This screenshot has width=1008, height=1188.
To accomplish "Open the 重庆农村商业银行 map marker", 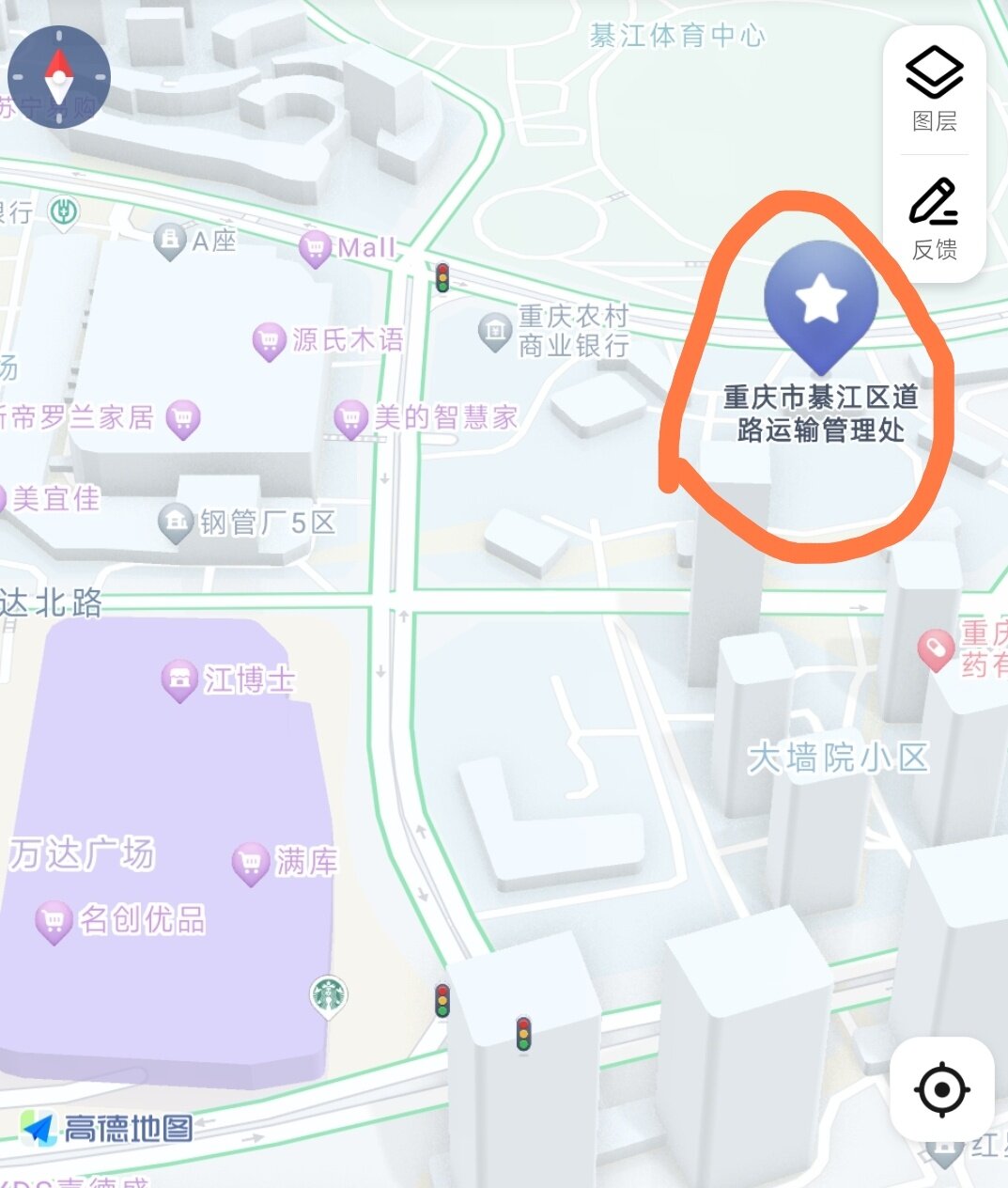I will [x=494, y=331].
